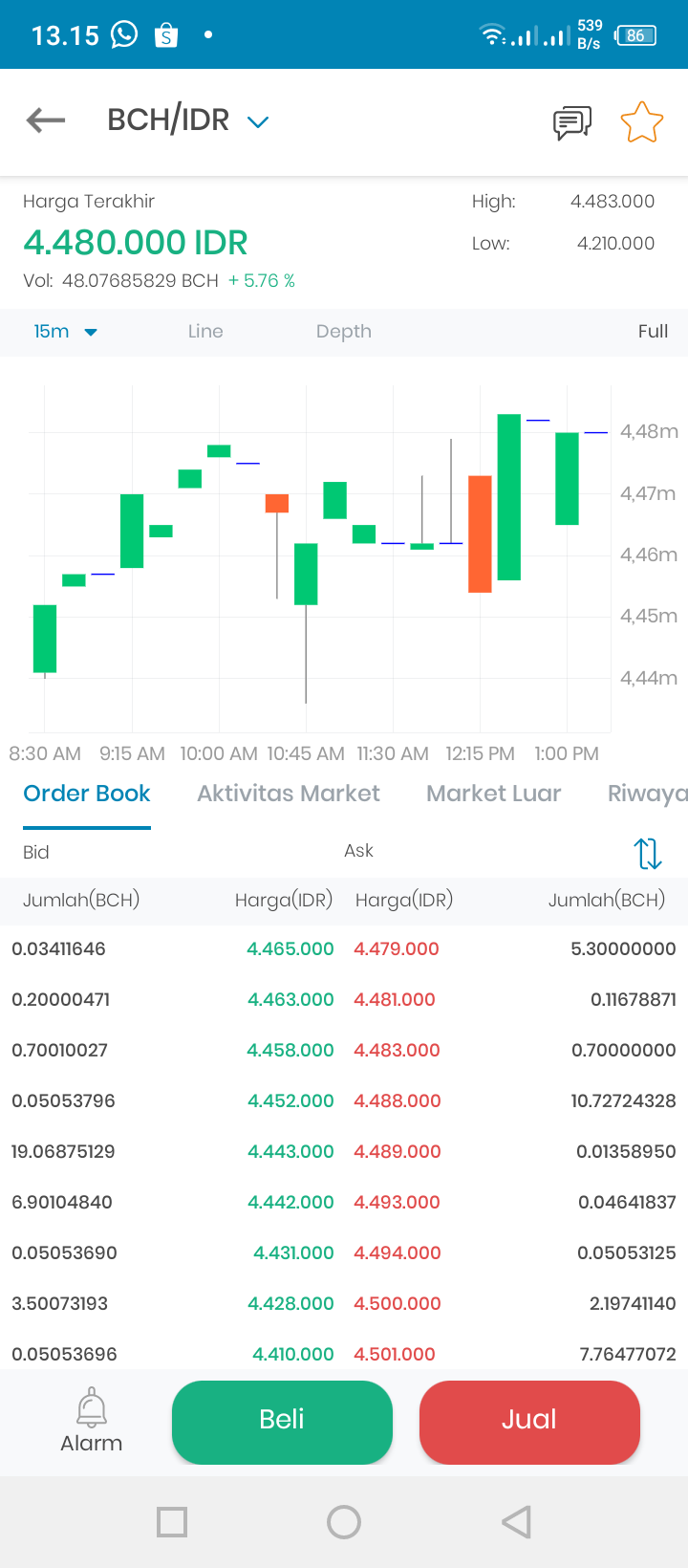Image resolution: width=688 pixels, height=1568 pixels.
Task: Tap the swap order book layout icon
Action: pos(648,853)
